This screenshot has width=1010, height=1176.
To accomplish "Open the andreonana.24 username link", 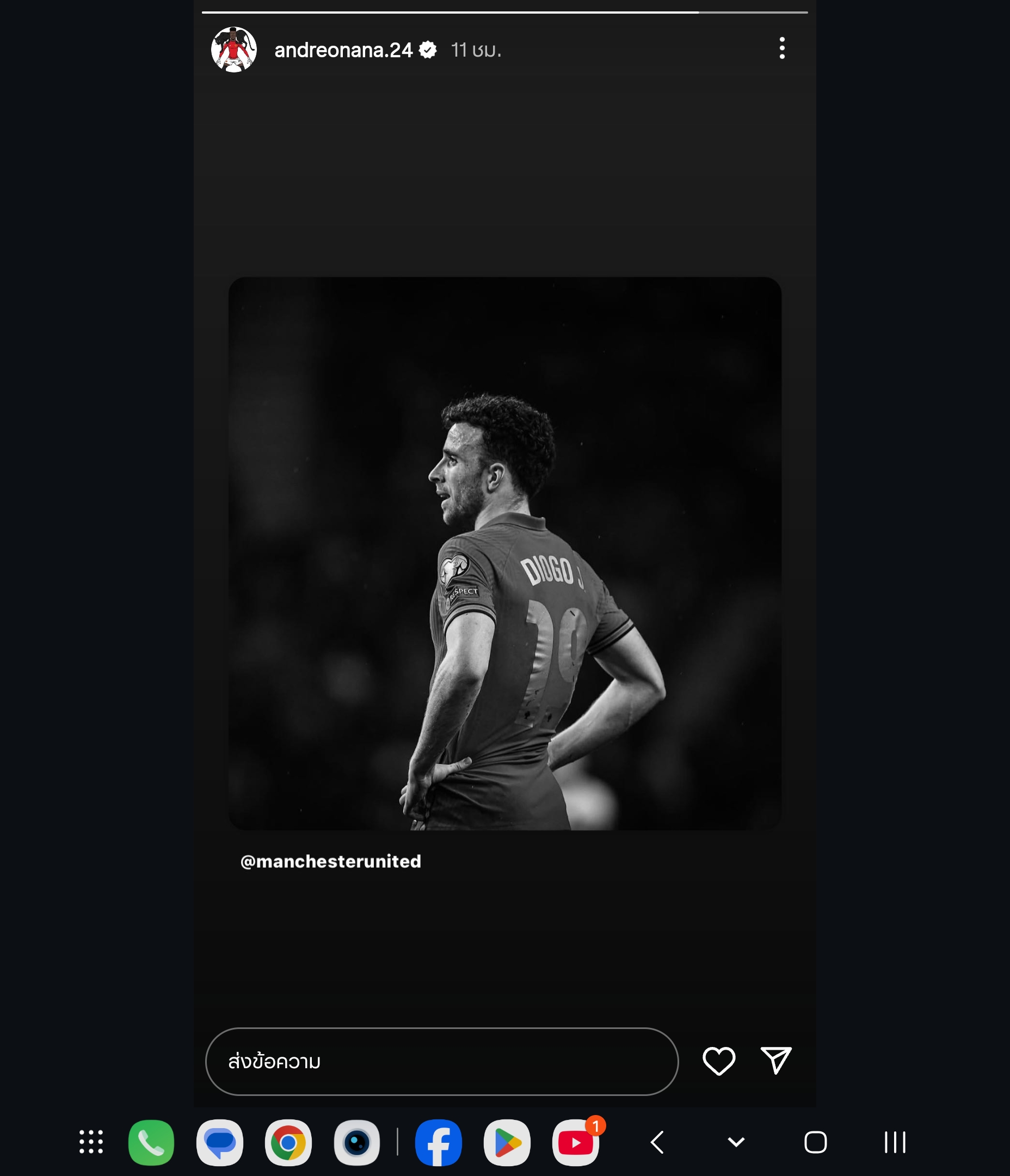I will tap(343, 51).
